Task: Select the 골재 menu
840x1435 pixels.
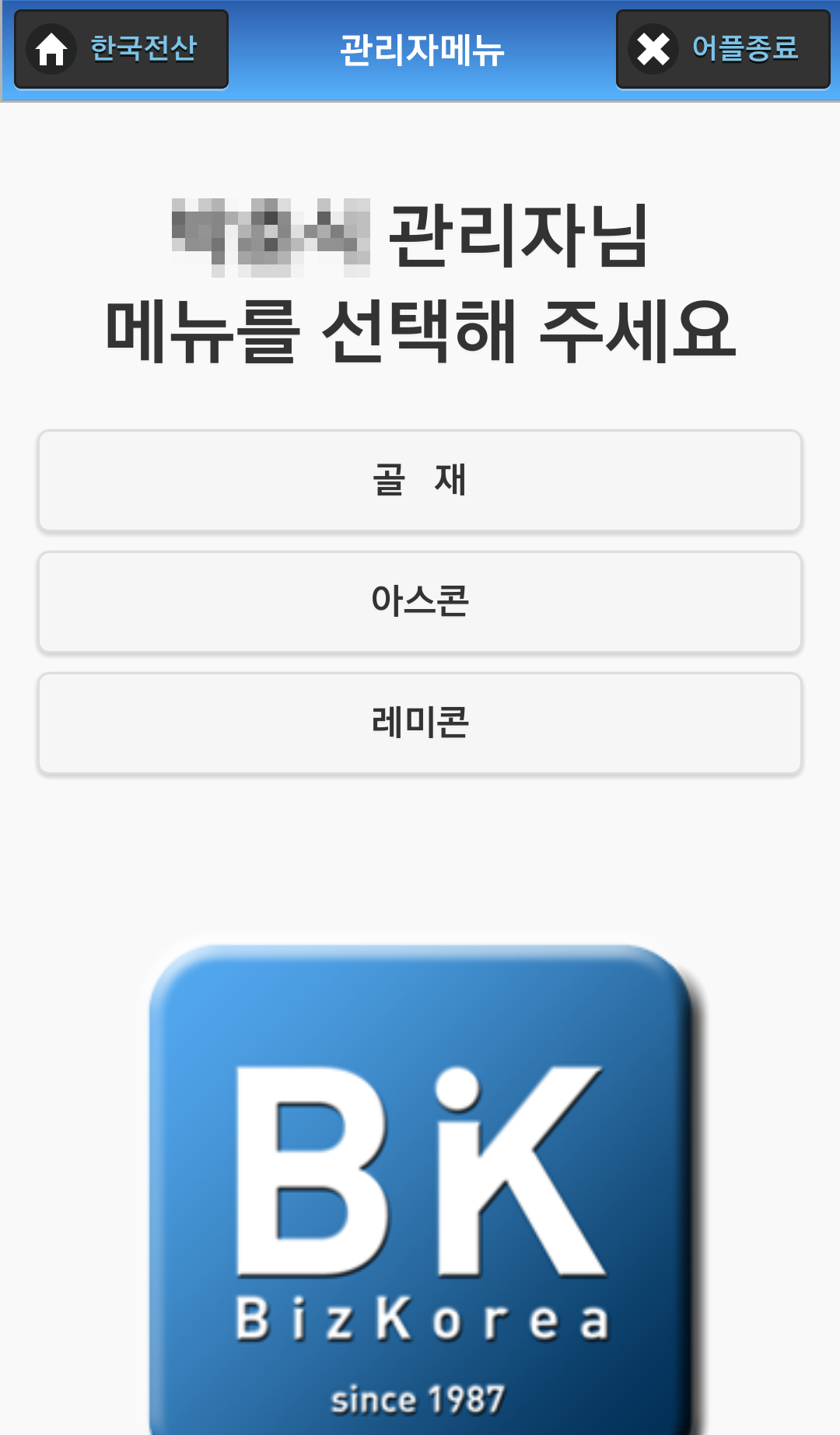Action: pyautogui.click(x=420, y=481)
